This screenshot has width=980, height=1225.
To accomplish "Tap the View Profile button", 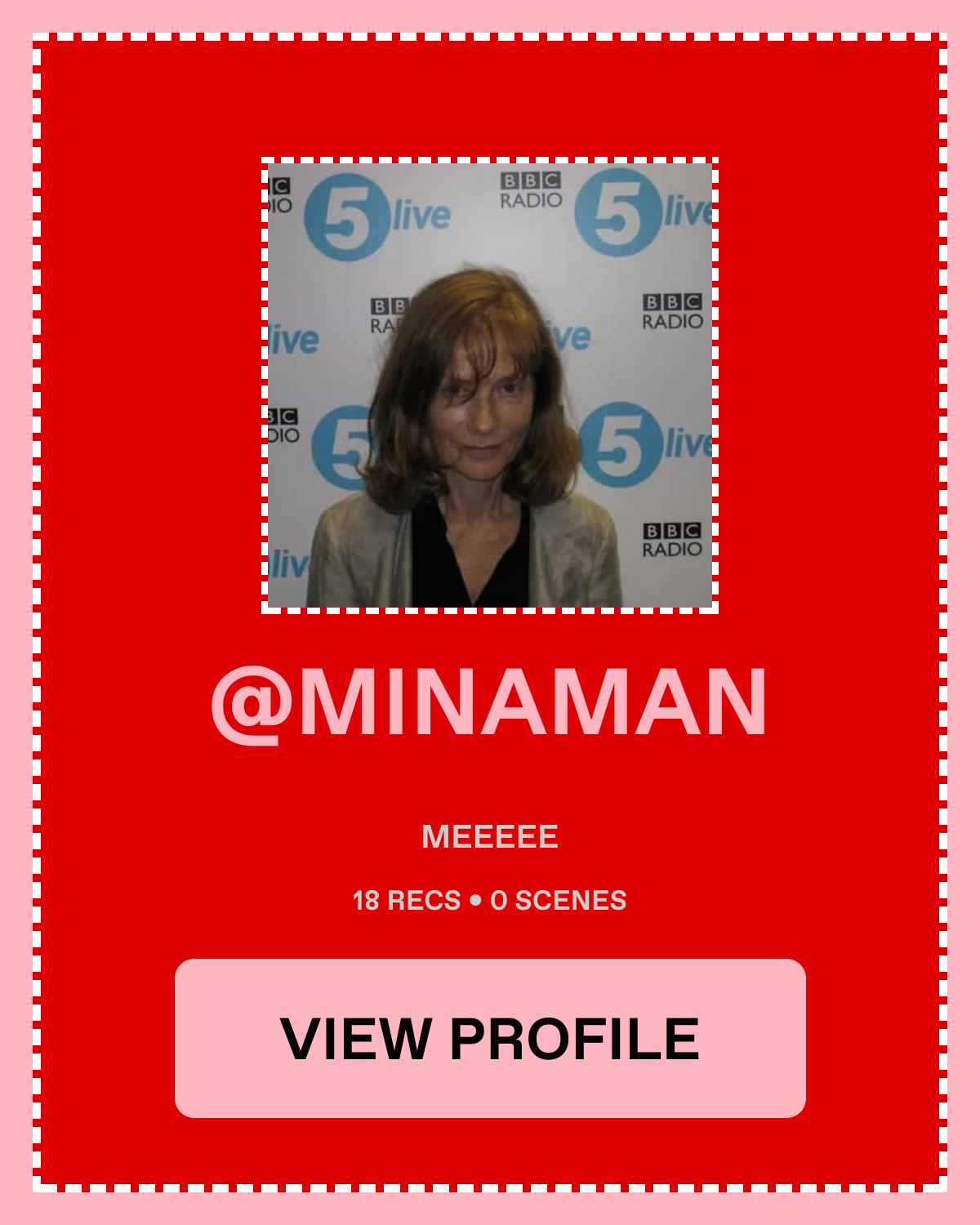I will point(490,1038).
